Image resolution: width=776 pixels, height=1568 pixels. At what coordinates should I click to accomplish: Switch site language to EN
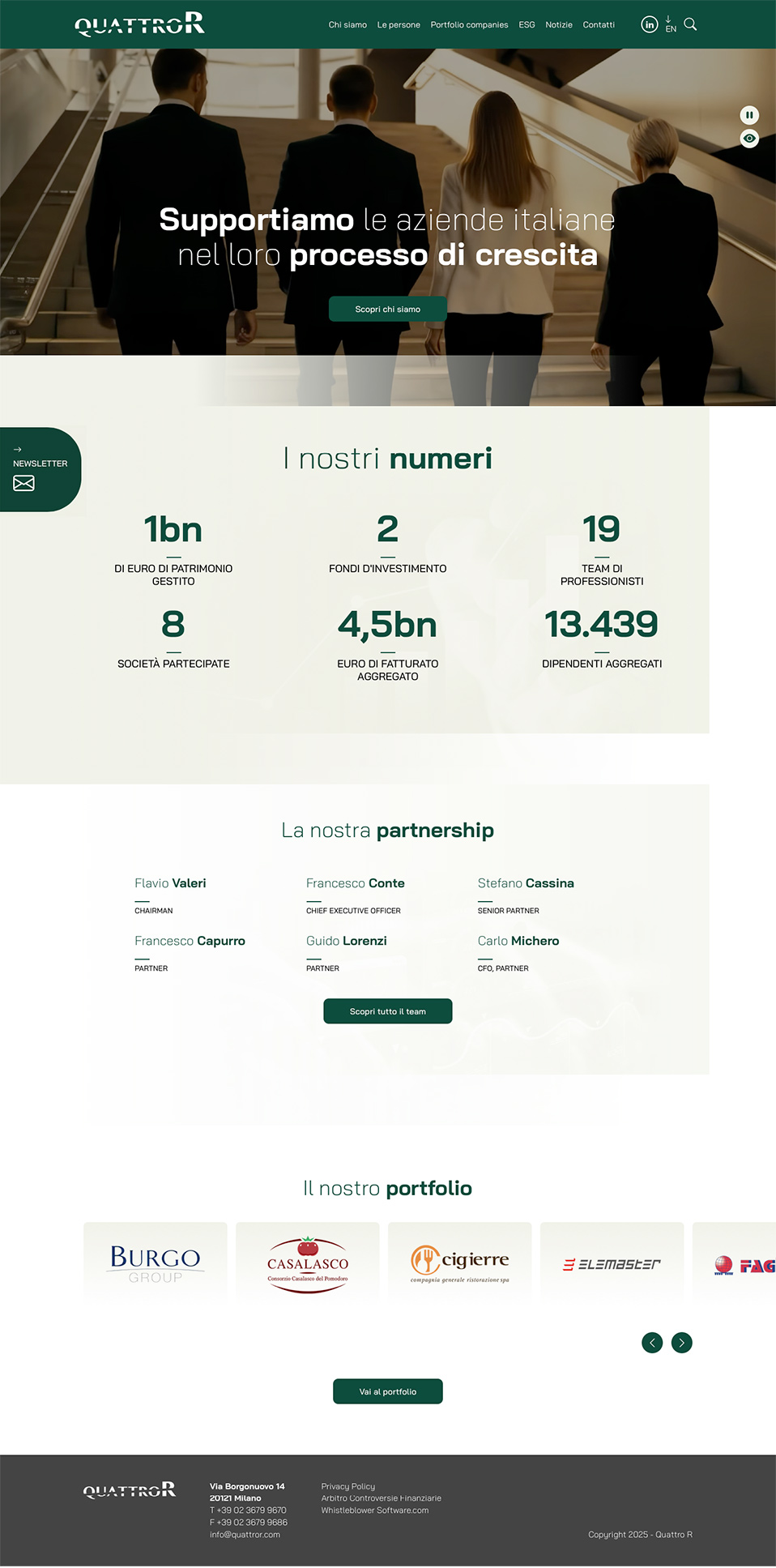pos(671,25)
